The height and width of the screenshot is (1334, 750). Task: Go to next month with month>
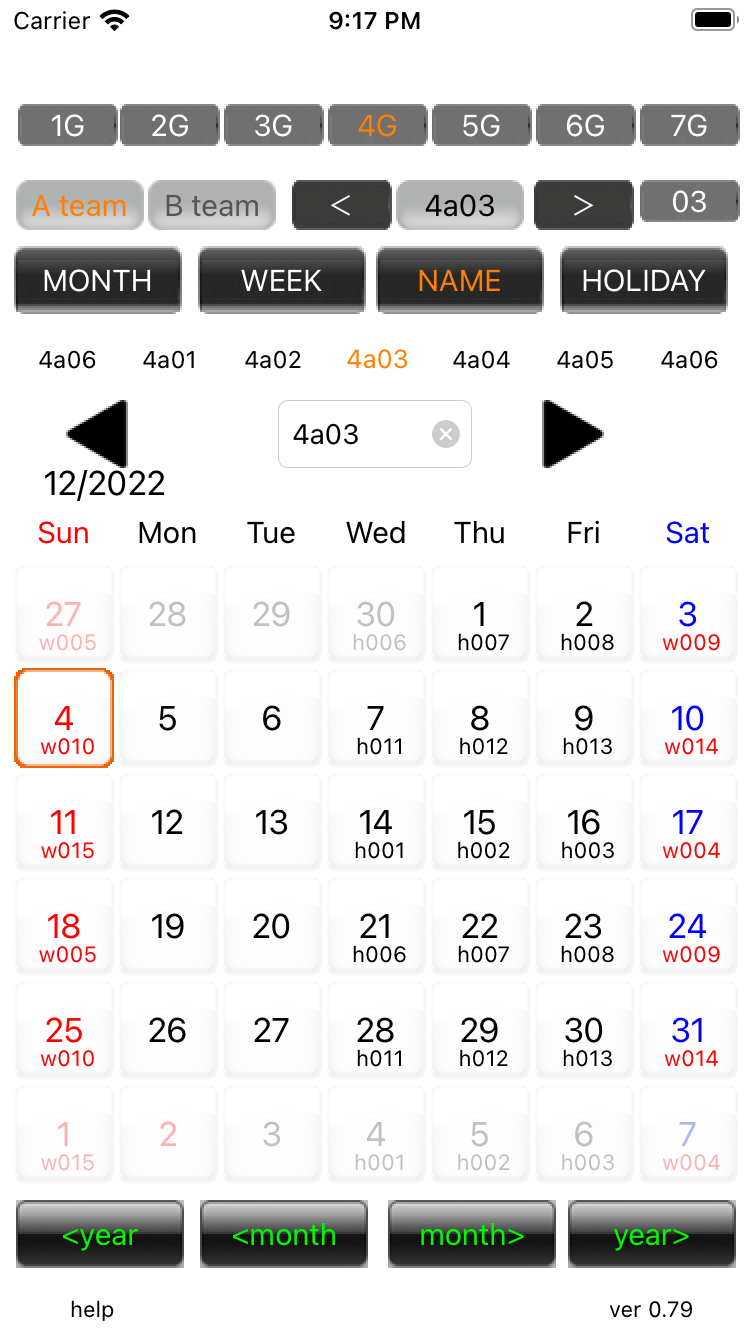(x=472, y=1235)
